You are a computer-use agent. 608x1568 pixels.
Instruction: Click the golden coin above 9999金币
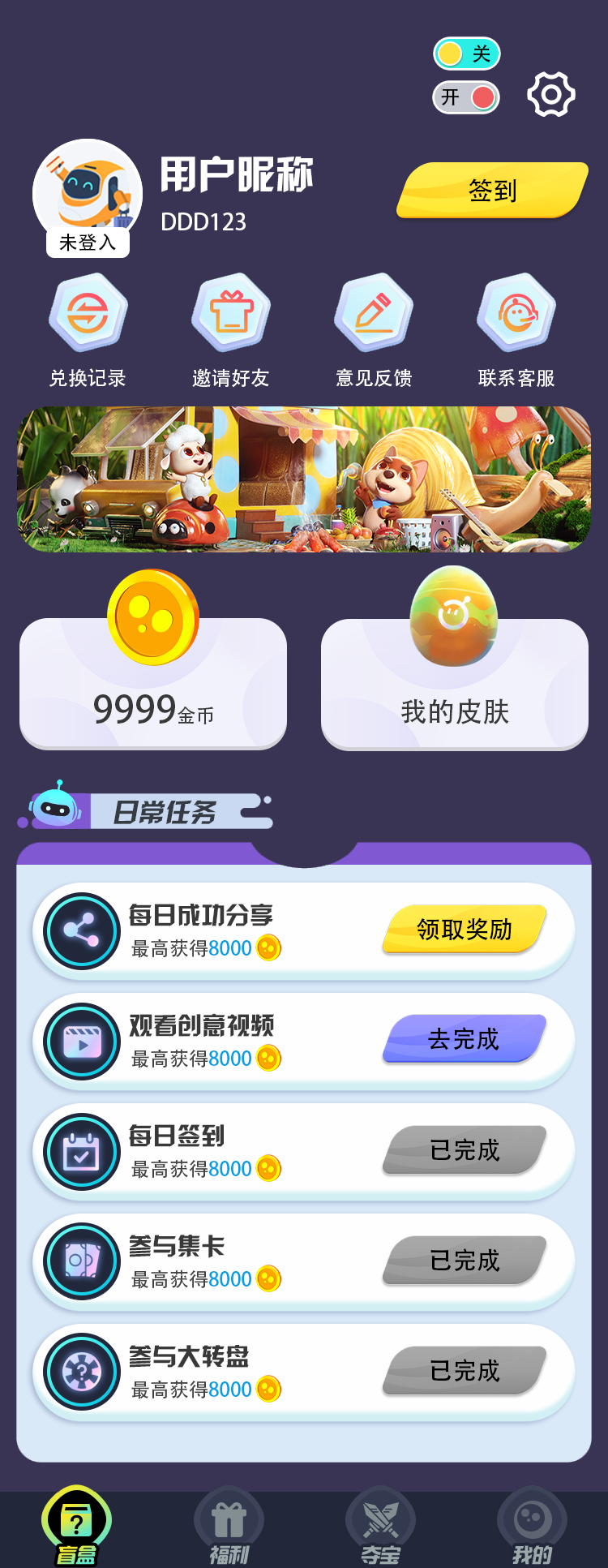tap(152, 615)
